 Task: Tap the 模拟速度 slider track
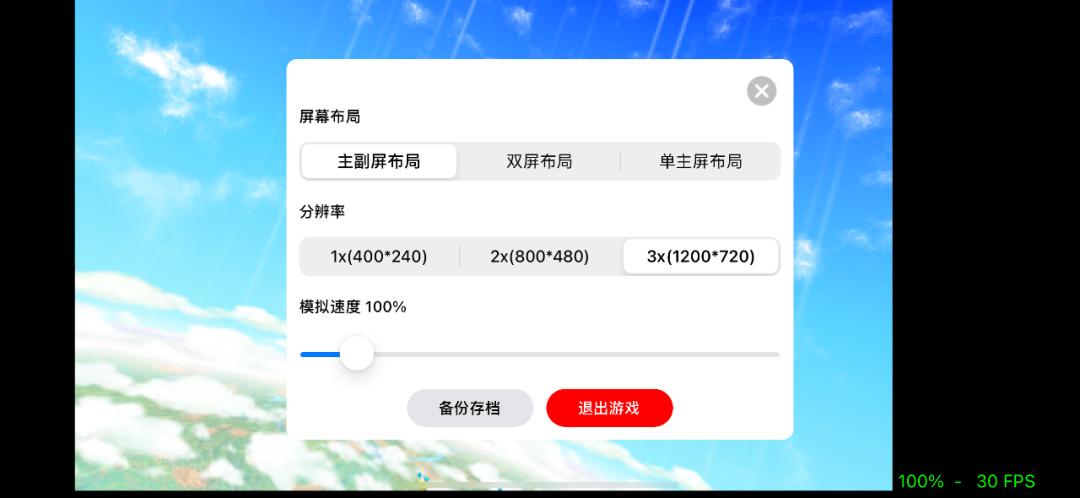tap(560, 354)
